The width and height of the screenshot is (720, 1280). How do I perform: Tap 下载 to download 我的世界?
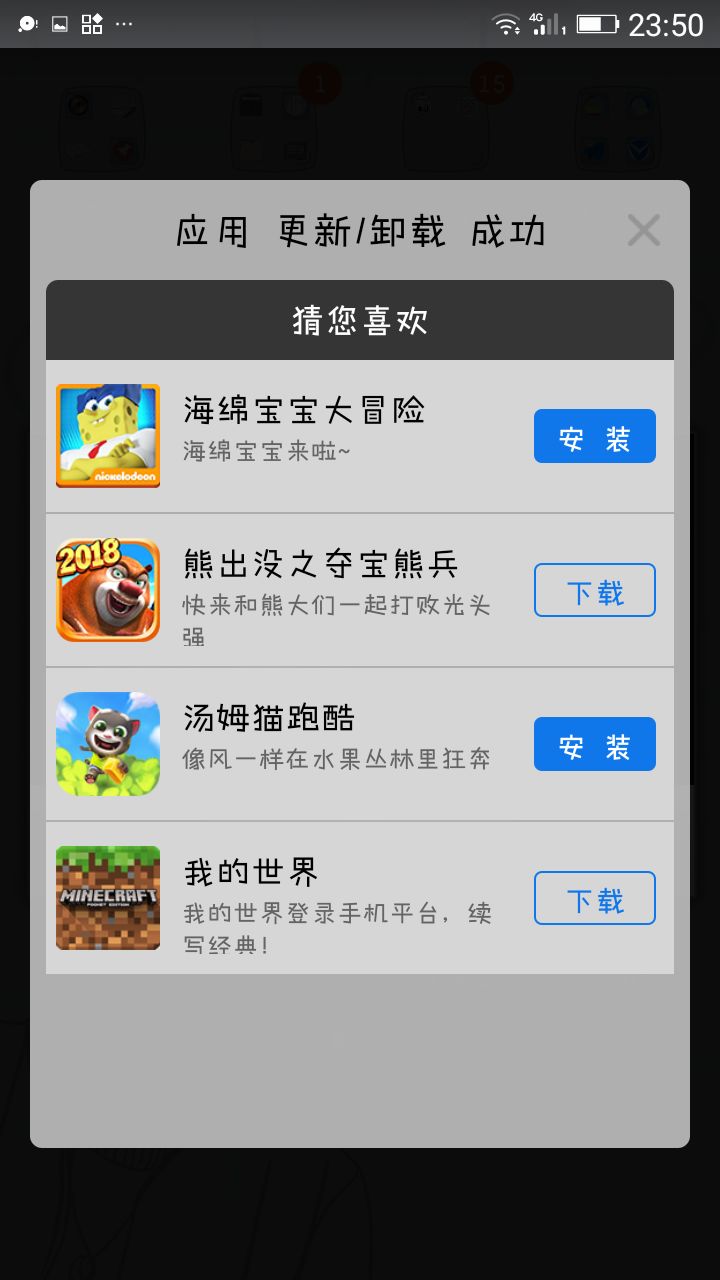594,897
